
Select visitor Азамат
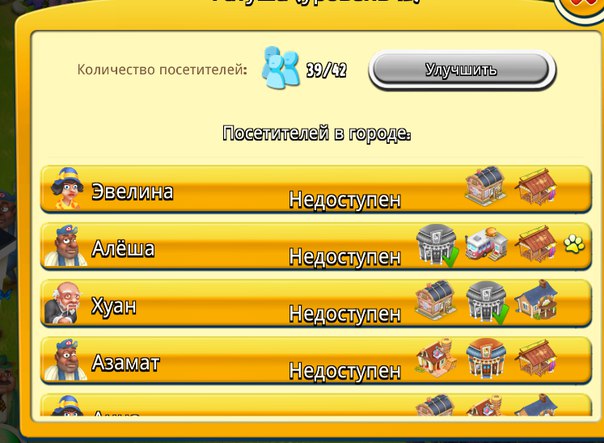[310, 362]
